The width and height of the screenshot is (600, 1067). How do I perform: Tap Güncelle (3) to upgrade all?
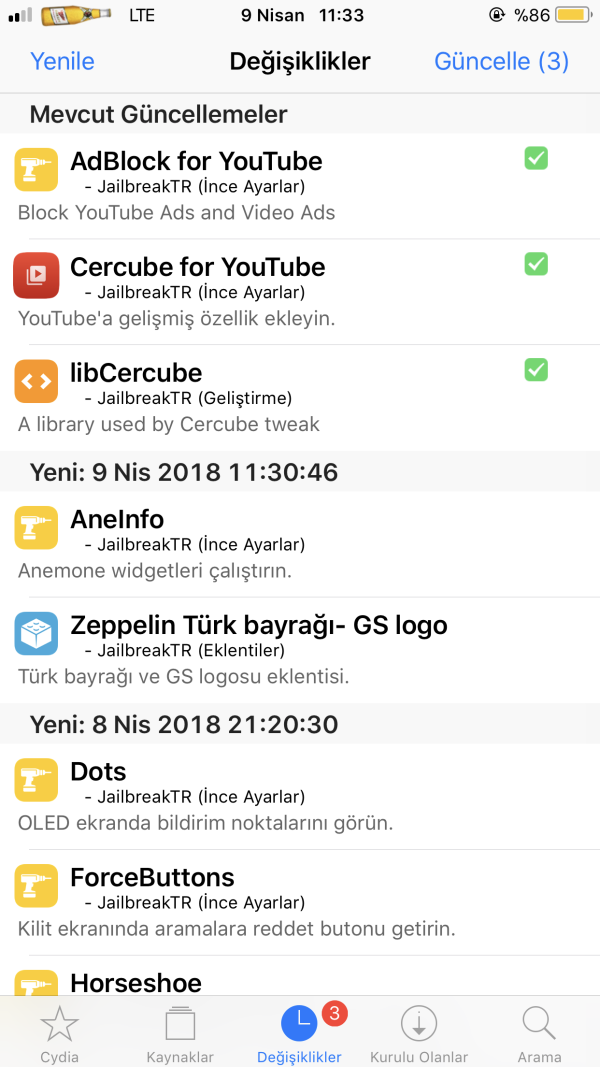pos(501,61)
